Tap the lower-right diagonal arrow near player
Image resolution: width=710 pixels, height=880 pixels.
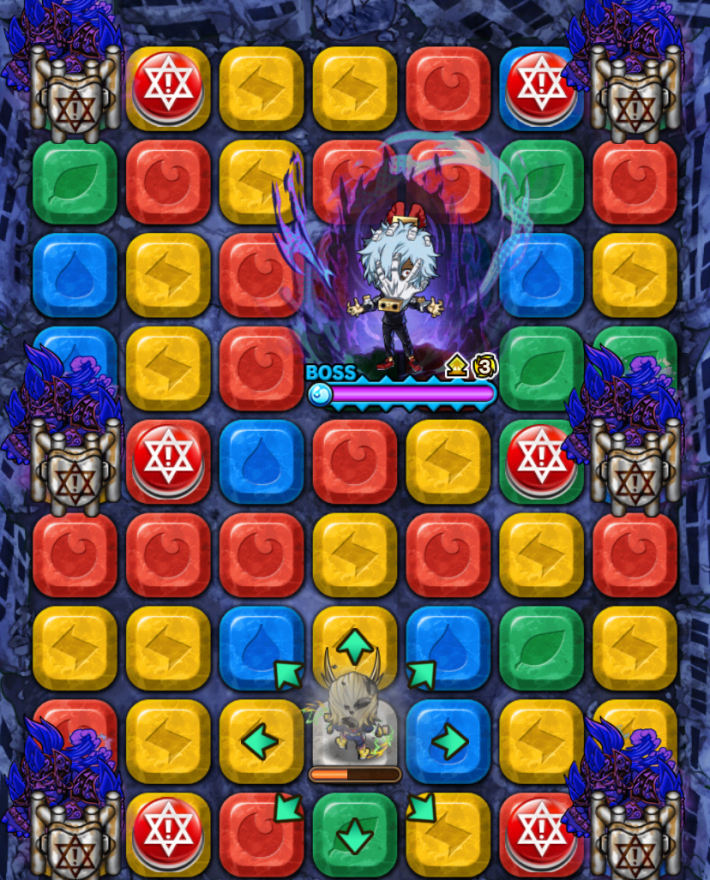(421, 807)
